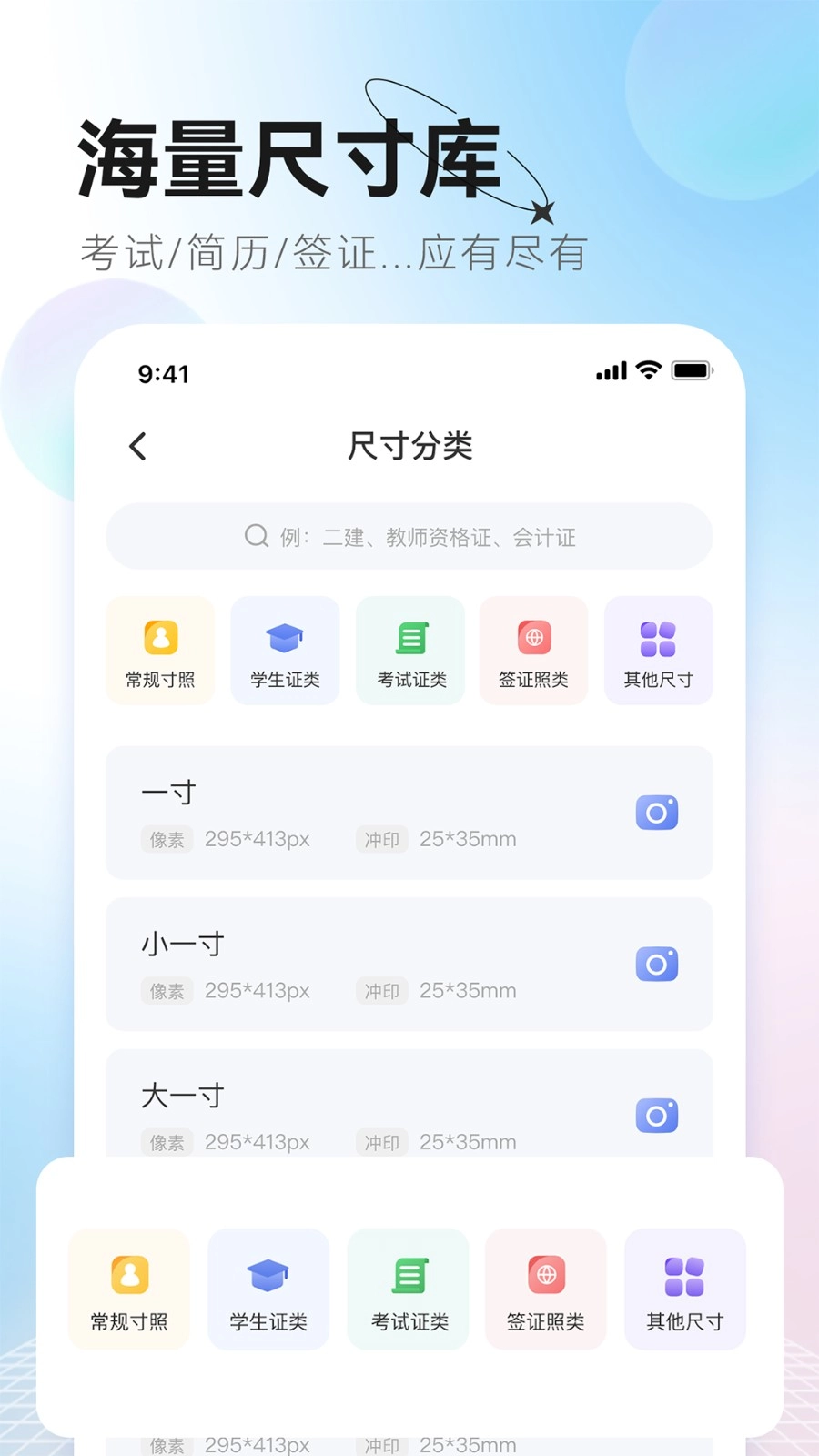
Task: Tap the camera icon beside 一寸
Action: 657,813
